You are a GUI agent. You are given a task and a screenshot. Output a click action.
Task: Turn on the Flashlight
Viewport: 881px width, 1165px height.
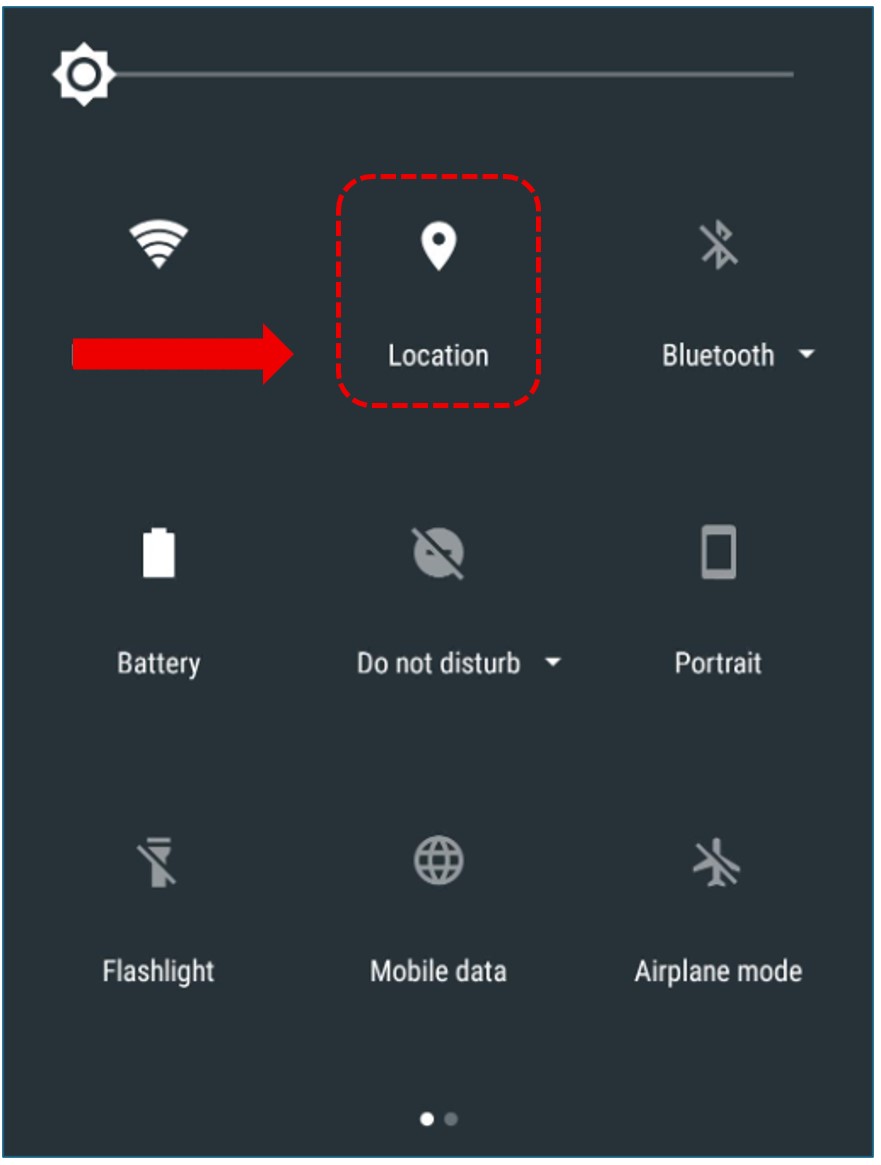pos(158,862)
